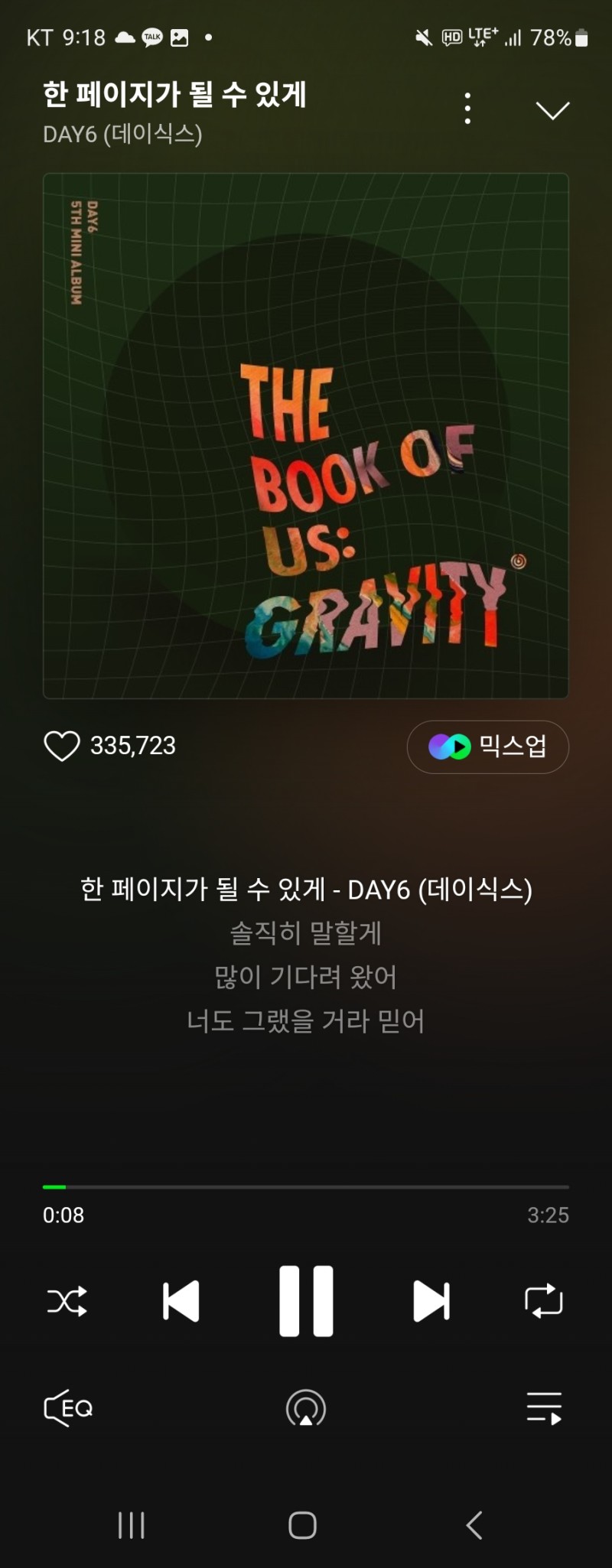The height and width of the screenshot is (1568, 612).
Task: Tap the system back button
Action: coord(474,1525)
